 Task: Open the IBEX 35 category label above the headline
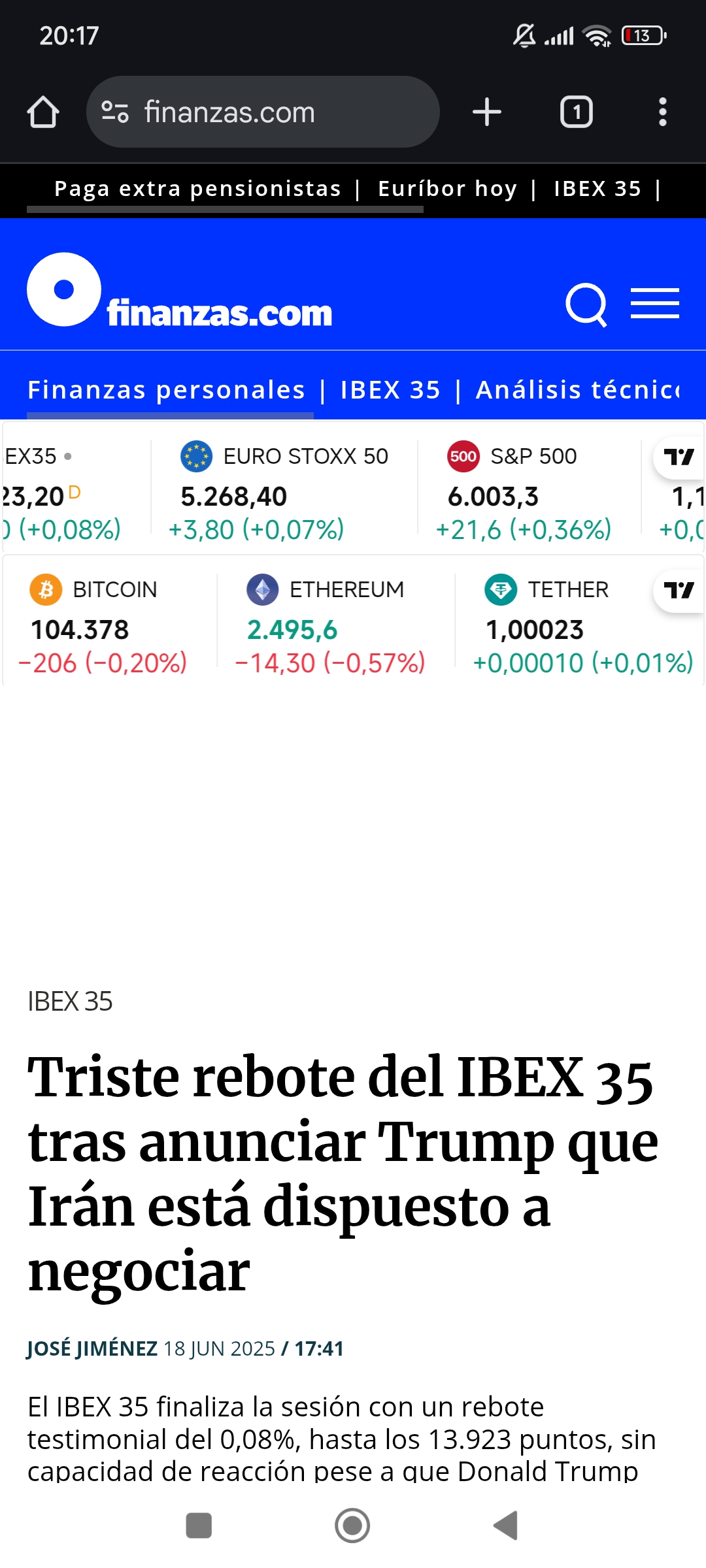[x=70, y=1002]
